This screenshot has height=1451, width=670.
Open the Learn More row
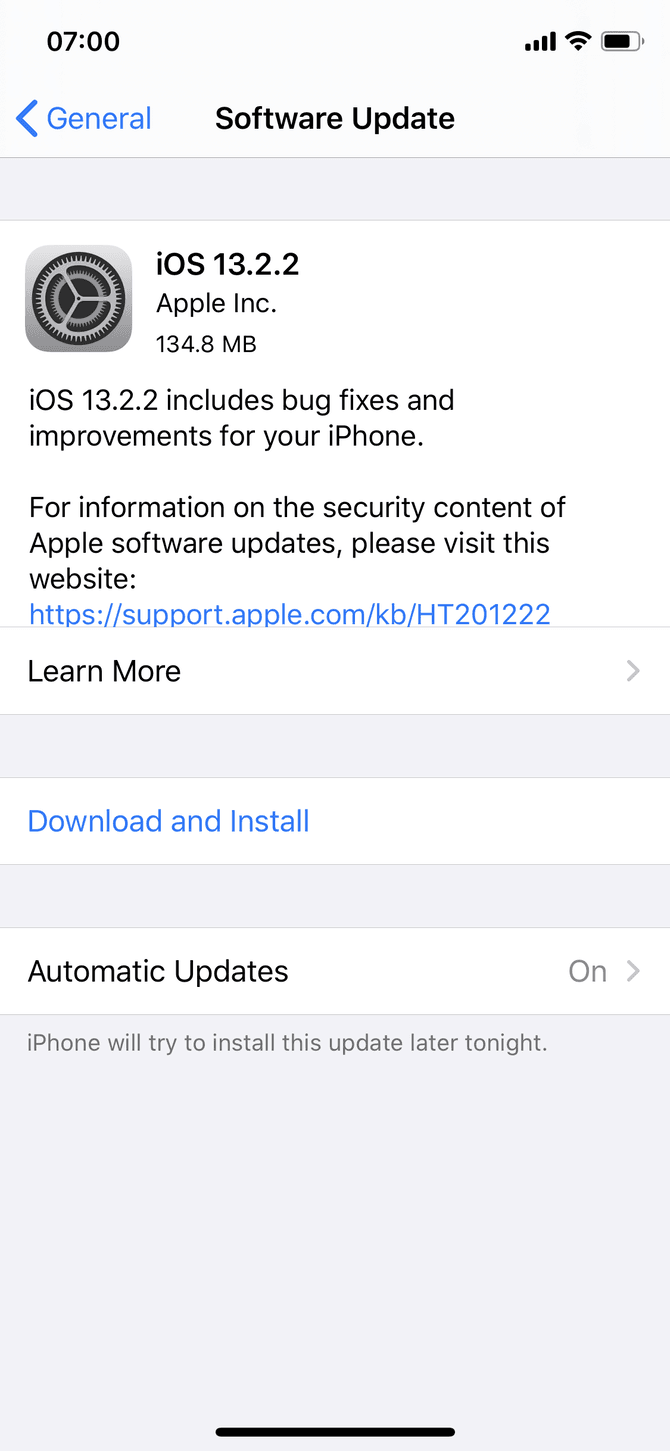[x=335, y=671]
